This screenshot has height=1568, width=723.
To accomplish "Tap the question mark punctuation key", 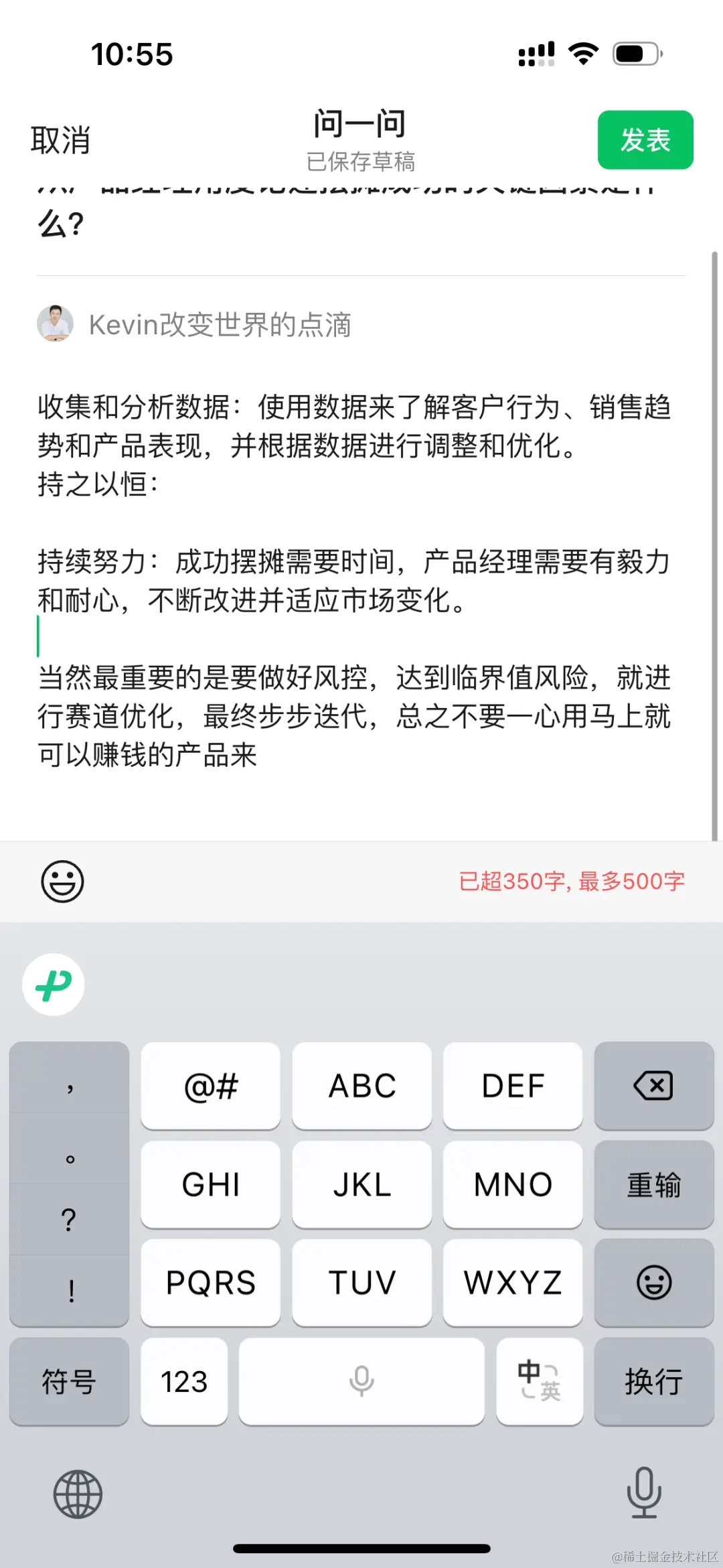I will pos(69,1219).
